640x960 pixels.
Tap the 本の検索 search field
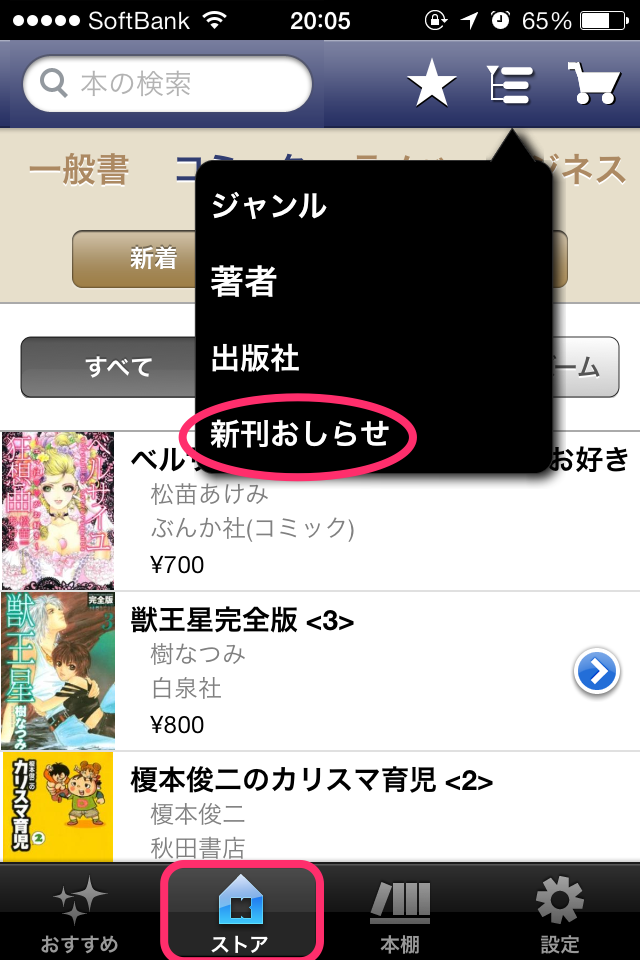click(x=168, y=84)
